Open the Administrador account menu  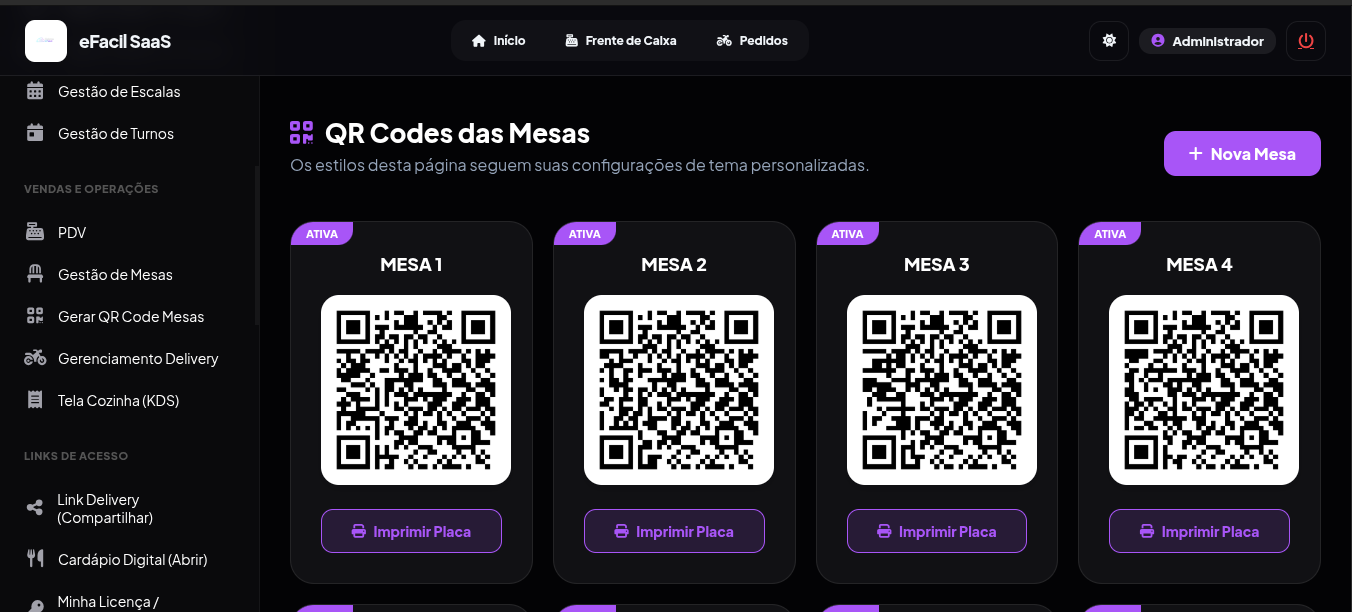1207,41
